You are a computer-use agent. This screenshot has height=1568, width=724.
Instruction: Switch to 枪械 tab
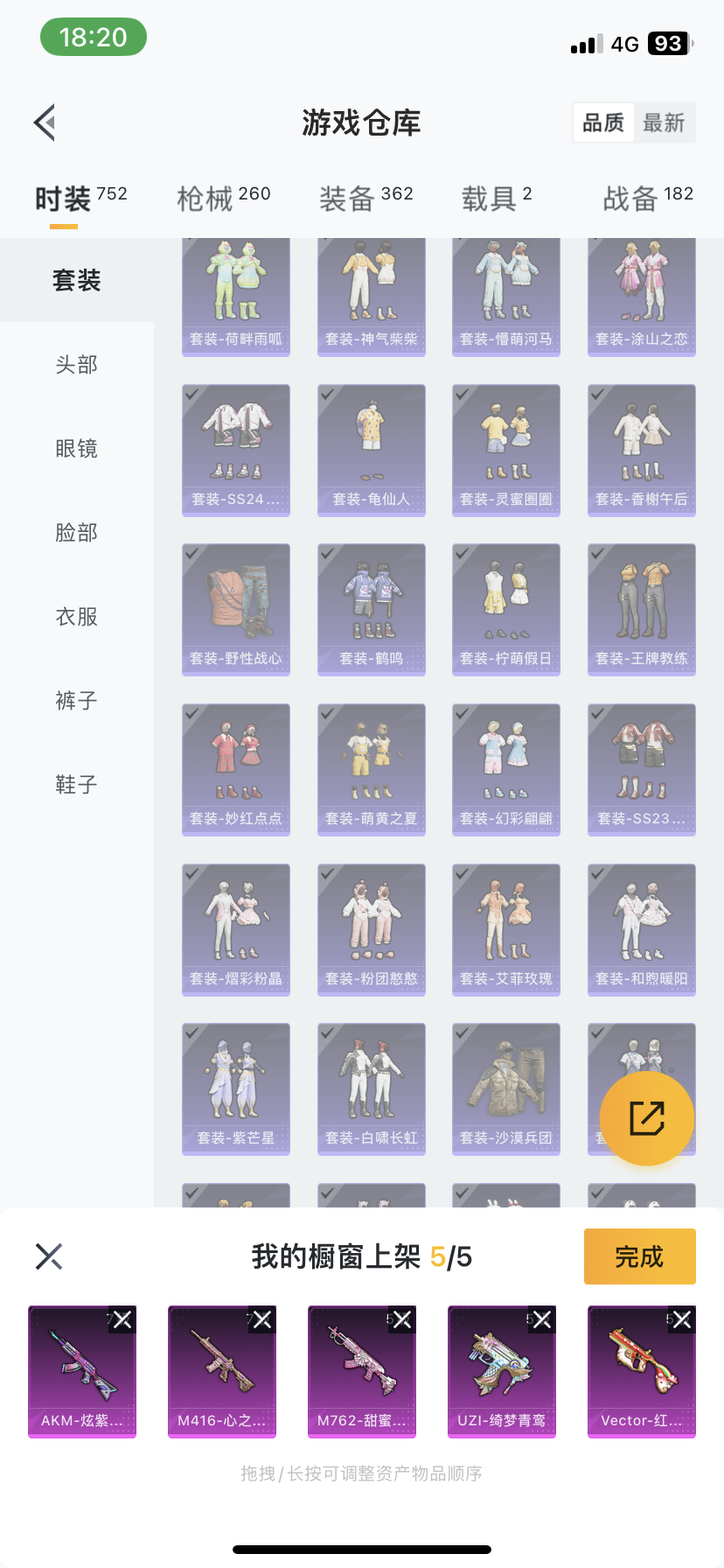point(223,198)
